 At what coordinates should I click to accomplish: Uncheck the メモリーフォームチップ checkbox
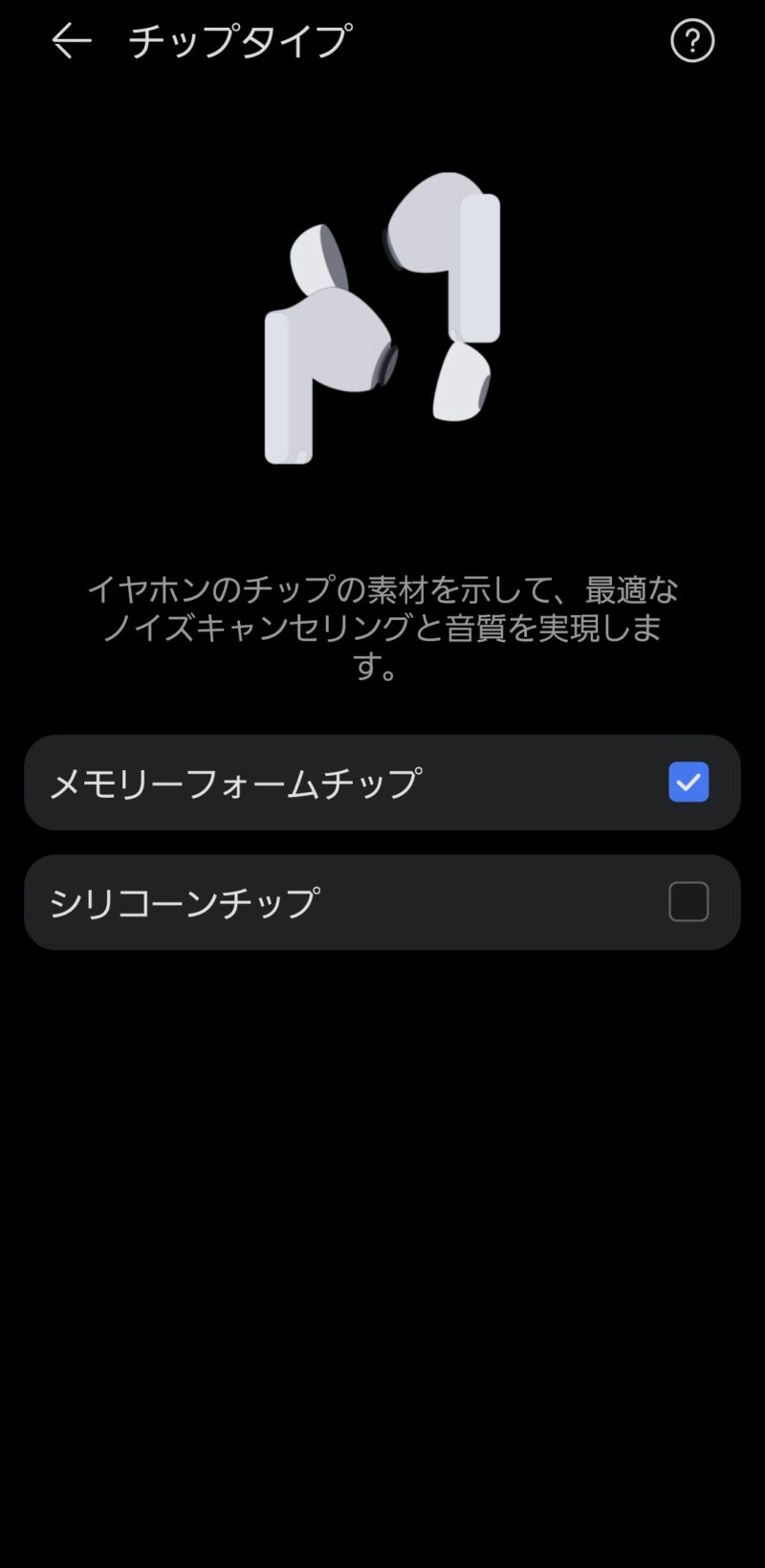pyautogui.click(x=688, y=782)
